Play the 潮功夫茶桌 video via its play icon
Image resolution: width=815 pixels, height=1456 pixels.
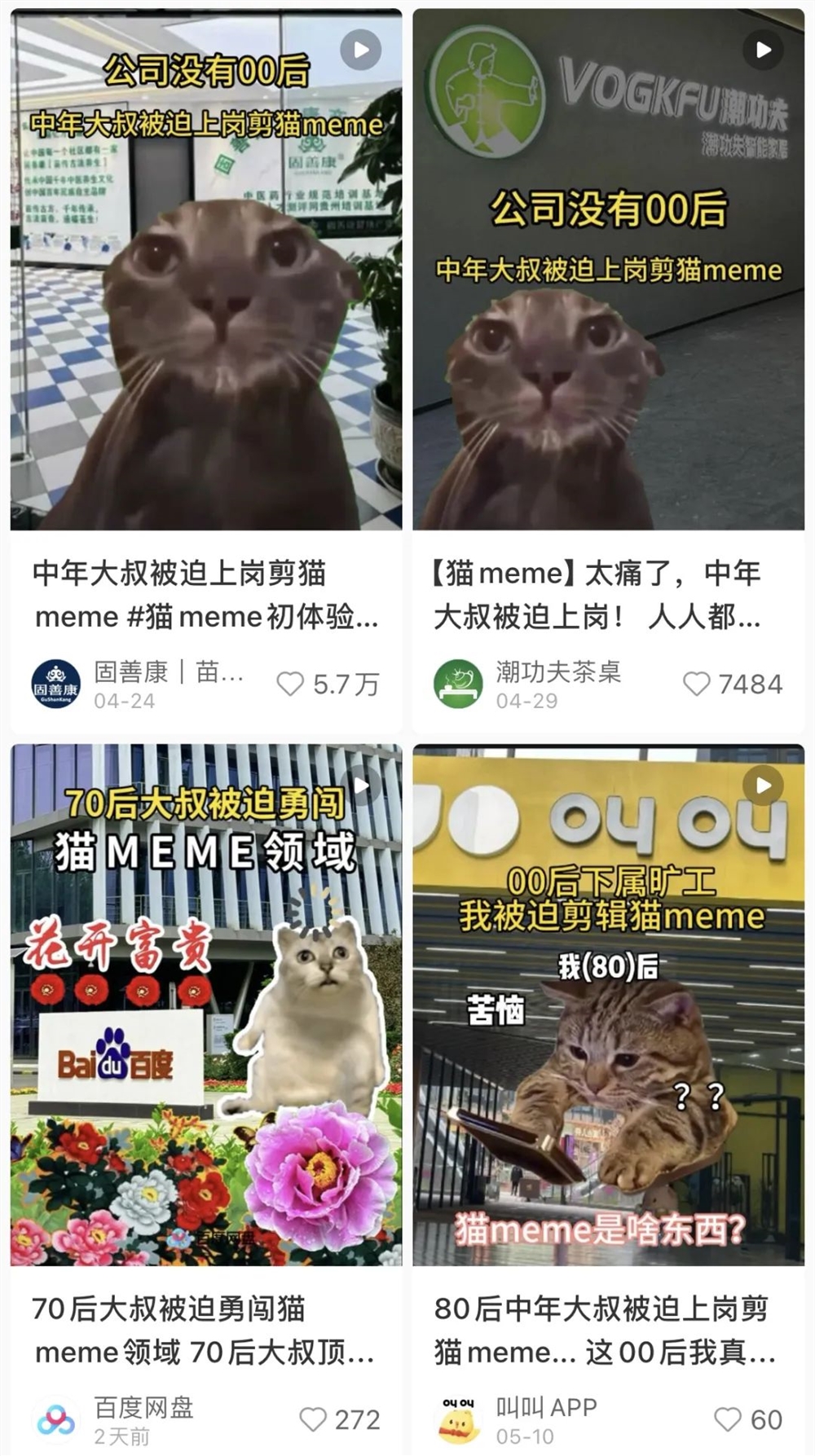[761, 49]
